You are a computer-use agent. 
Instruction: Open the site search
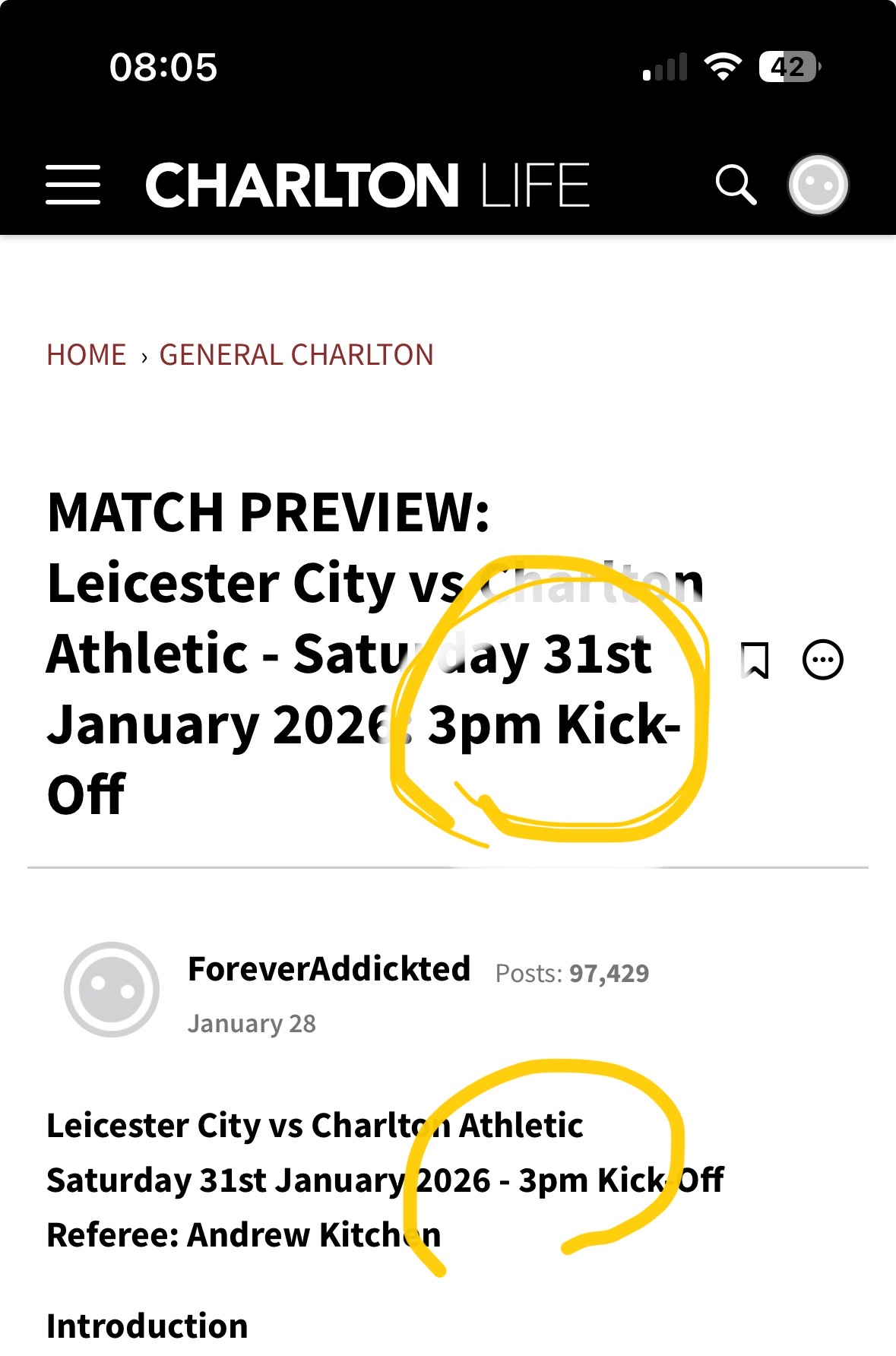click(x=736, y=185)
